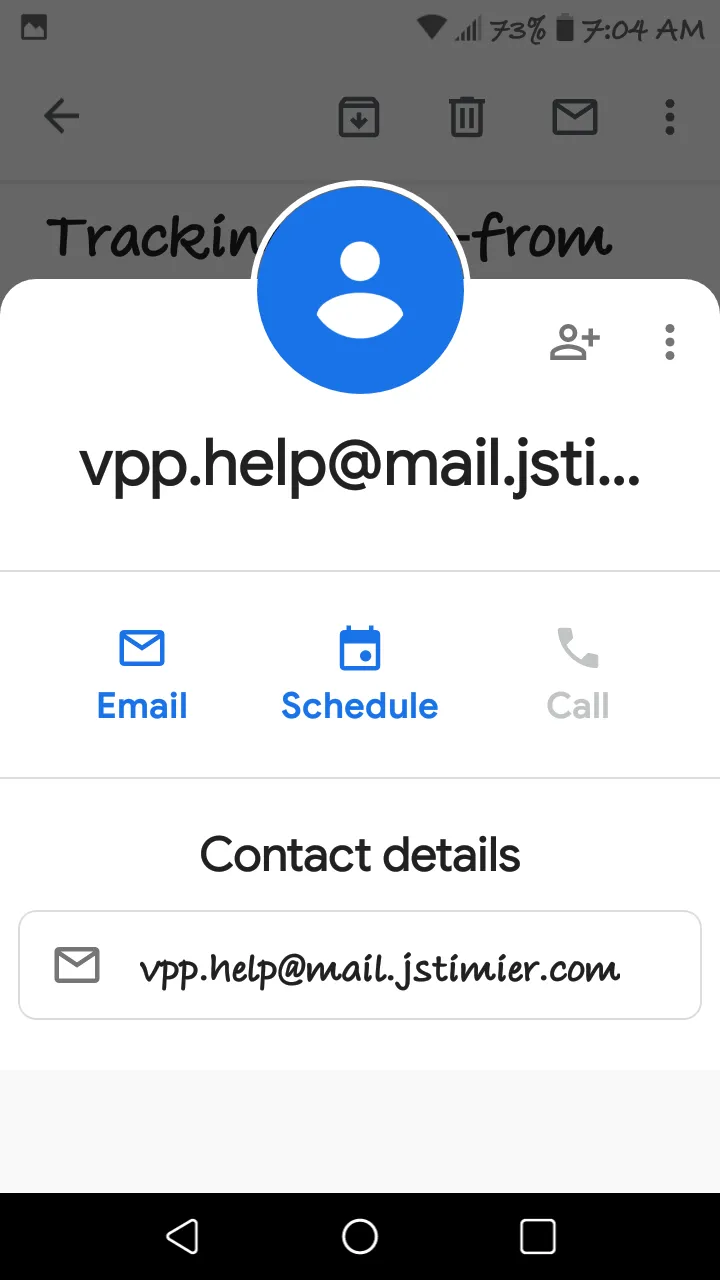Viewport: 720px width, 1280px height.
Task: Tap the Schedule button
Action: pos(360,675)
